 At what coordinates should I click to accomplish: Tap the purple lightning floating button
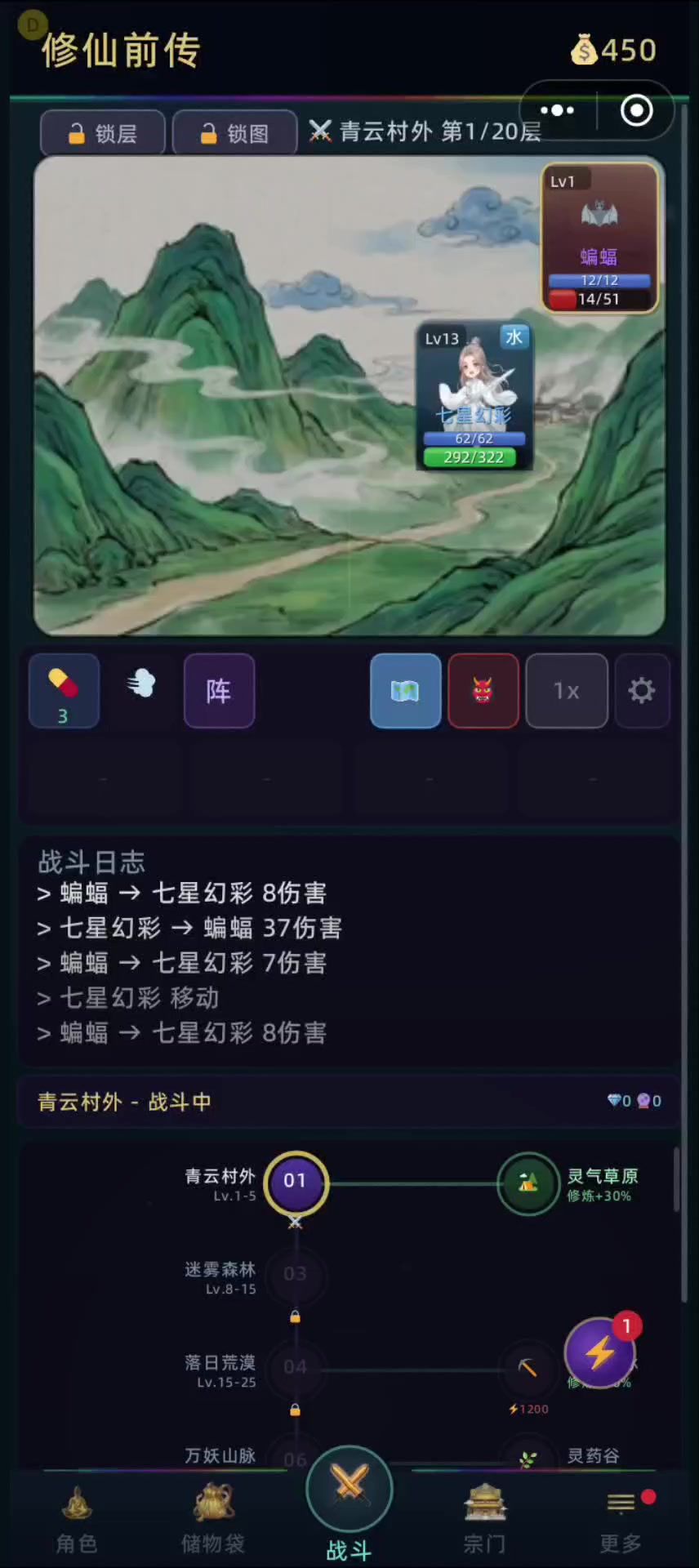coord(600,1353)
